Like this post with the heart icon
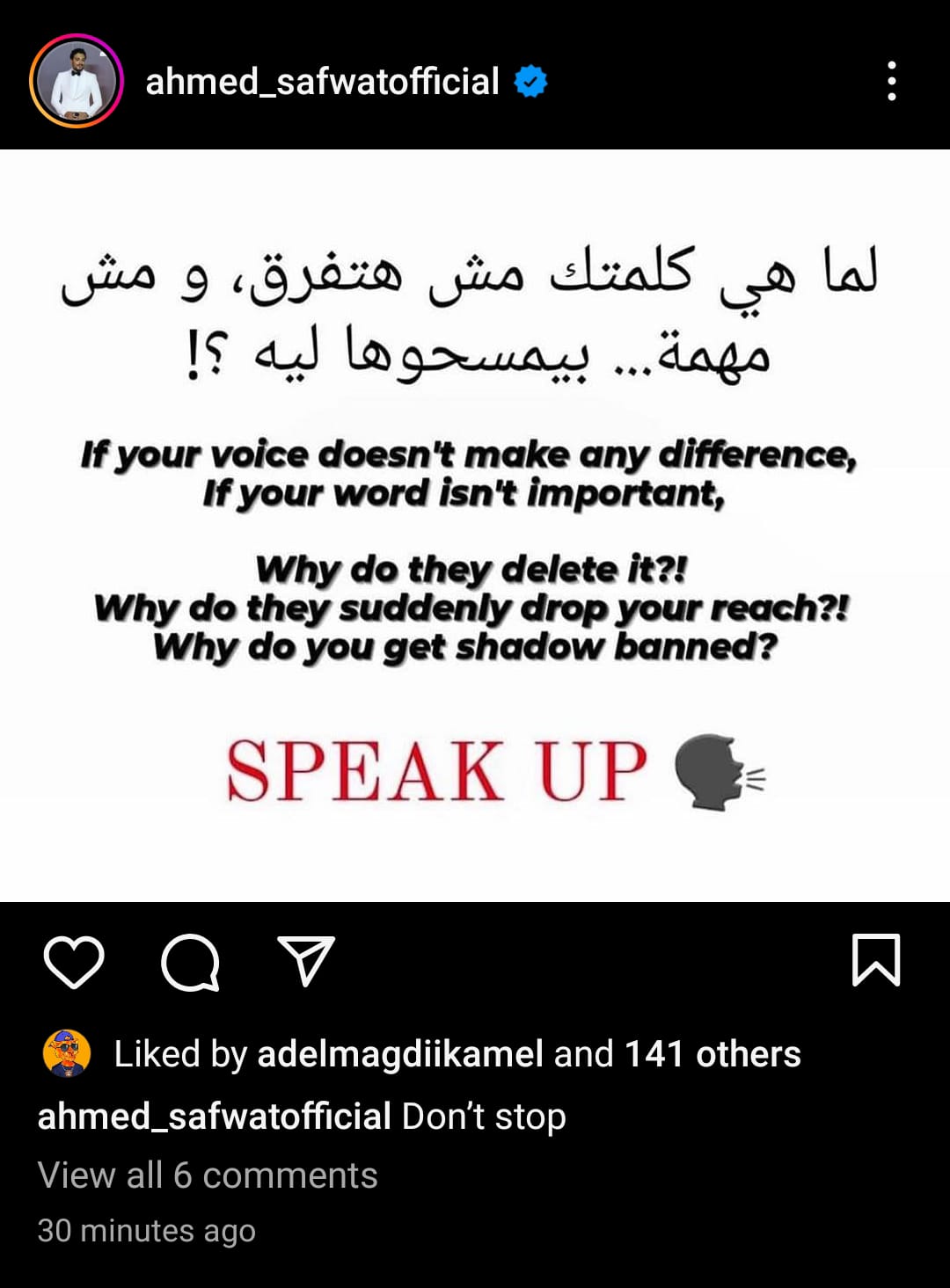This screenshot has width=950, height=1288. pos(74,961)
